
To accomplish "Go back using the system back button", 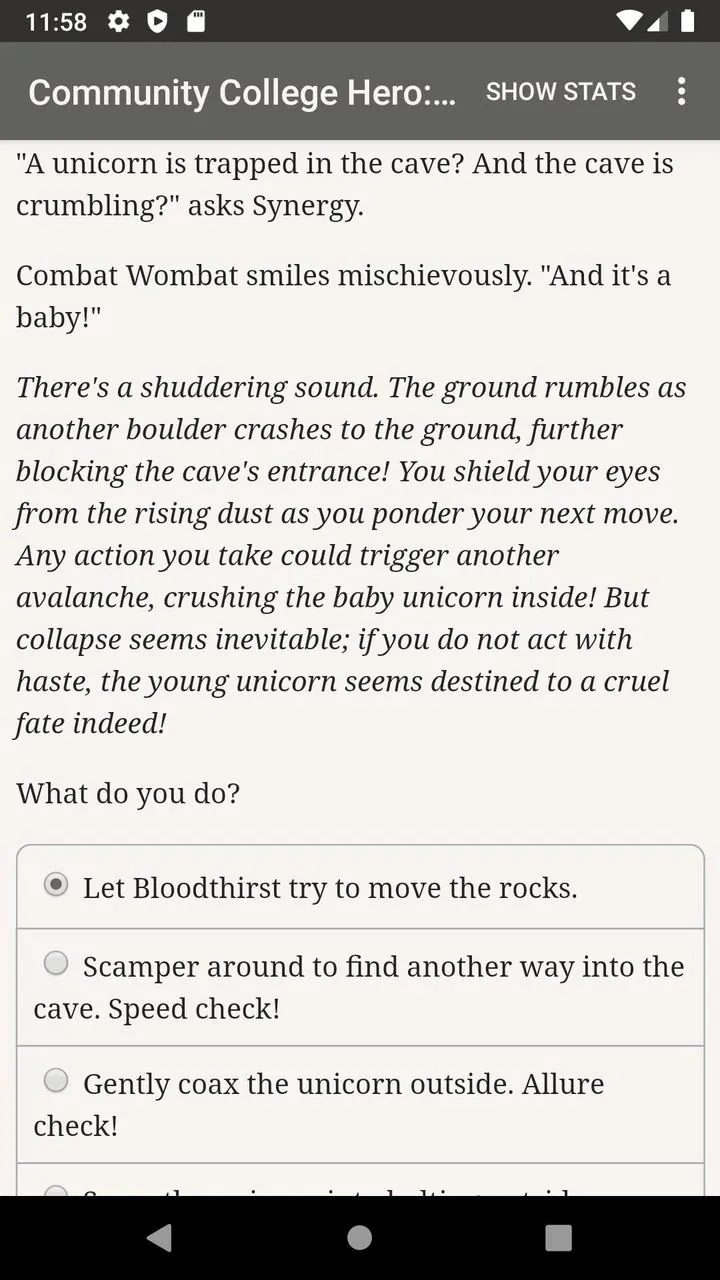I will [159, 1238].
